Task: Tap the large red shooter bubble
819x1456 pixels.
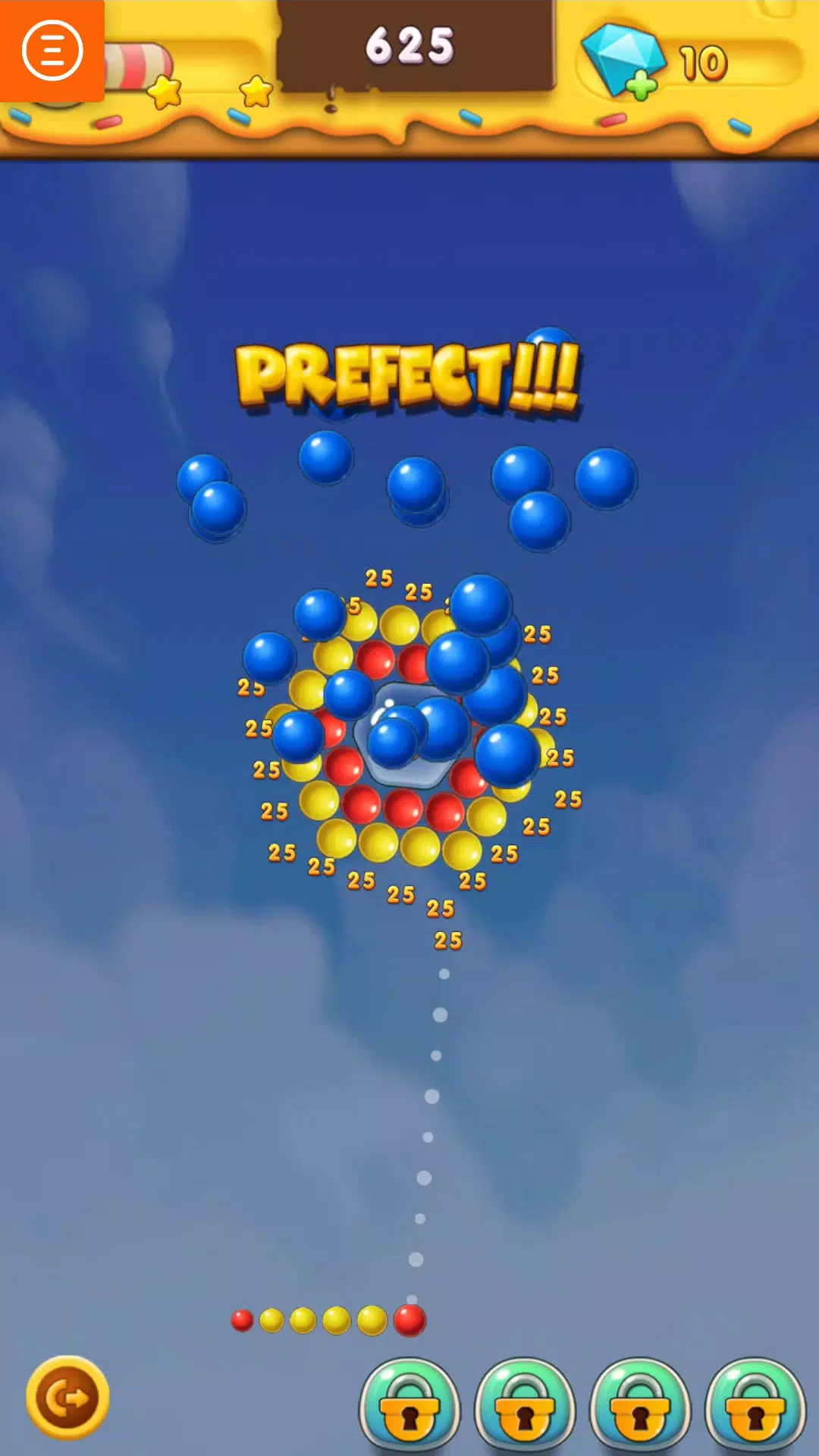Action: 409,1320
